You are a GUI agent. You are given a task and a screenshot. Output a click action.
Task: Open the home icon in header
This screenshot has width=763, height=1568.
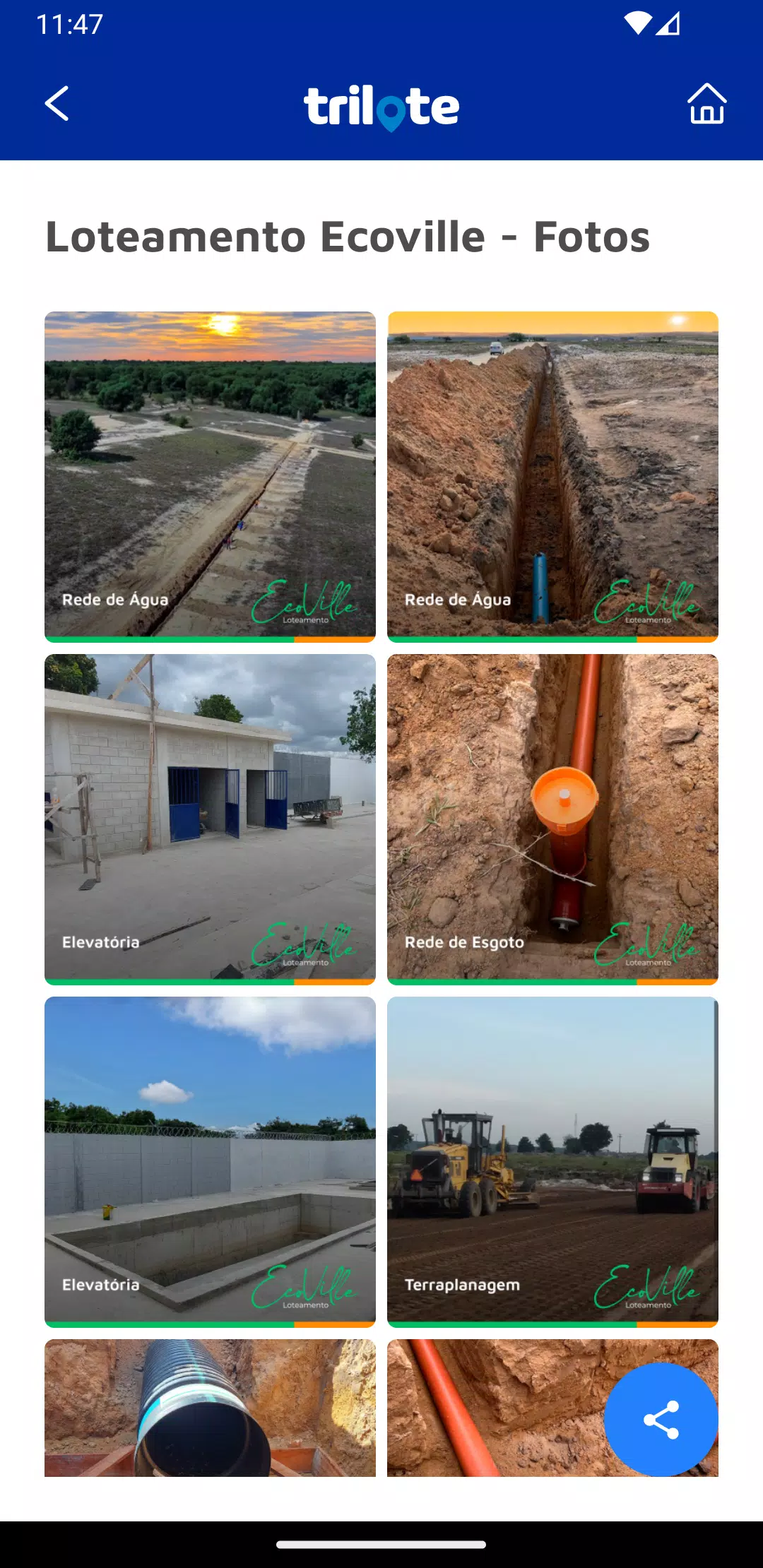706,104
